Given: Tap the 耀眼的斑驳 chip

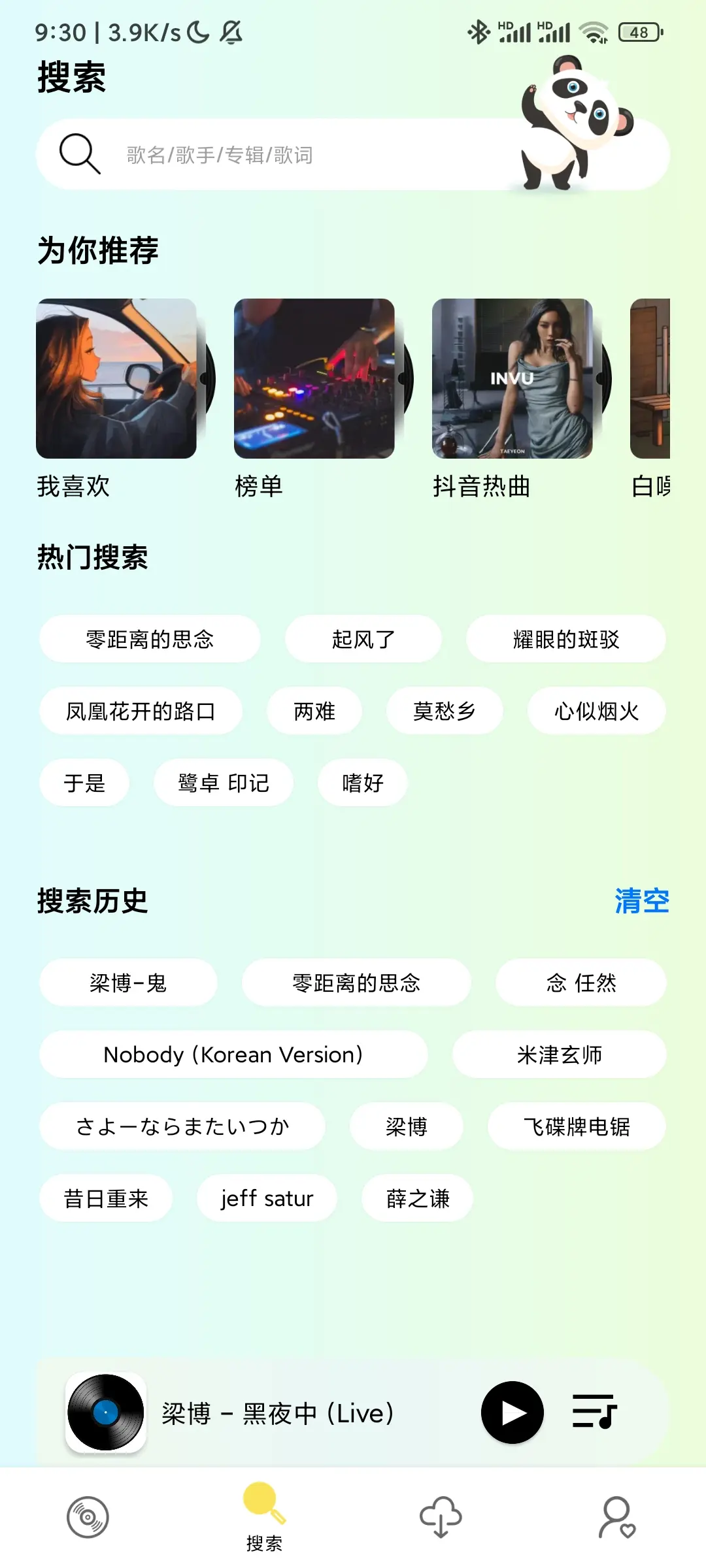Looking at the screenshot, I should (x=565, y=639).
